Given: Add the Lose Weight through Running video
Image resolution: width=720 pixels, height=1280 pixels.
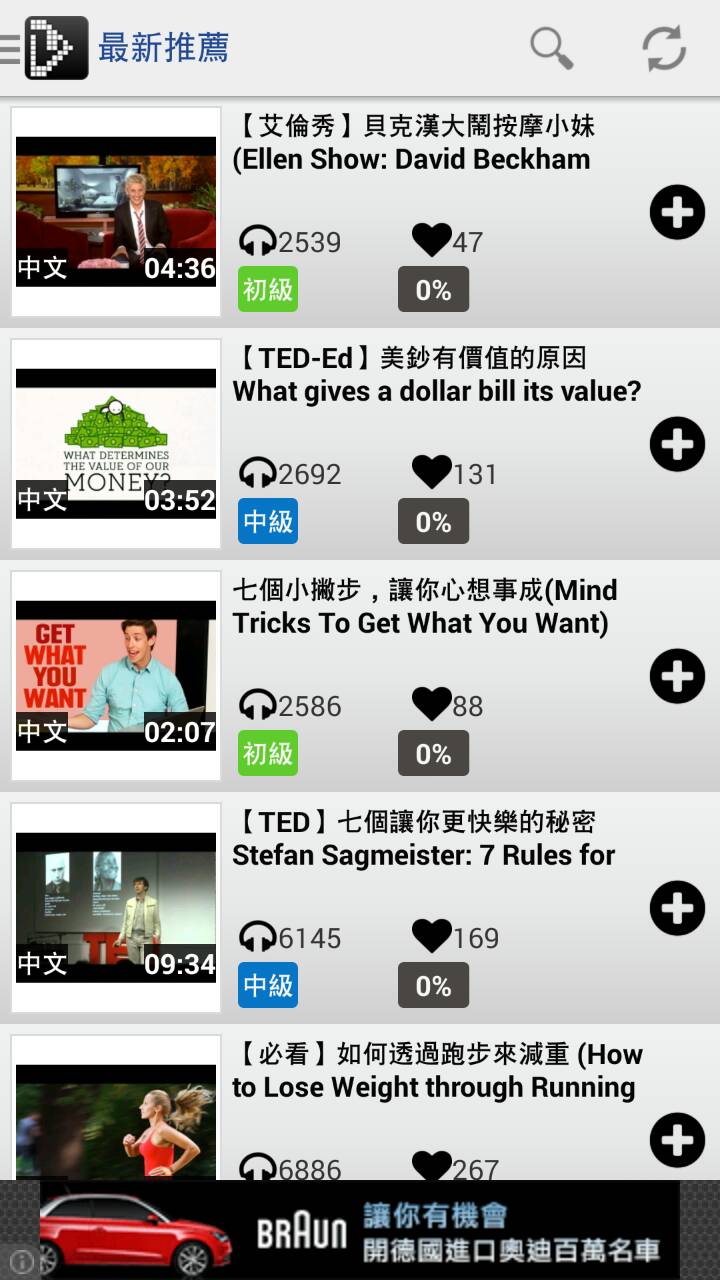Looking at the screenshot, I should [x=677, y=1140].
